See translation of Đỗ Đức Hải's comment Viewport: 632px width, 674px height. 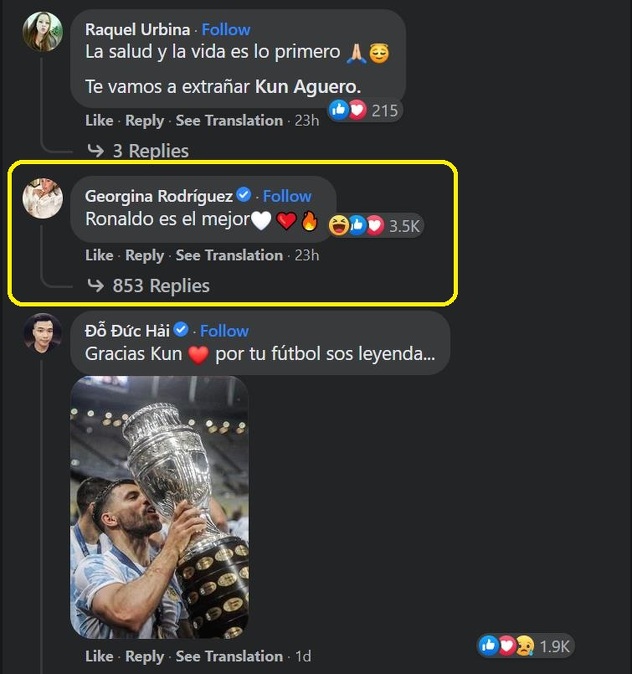(229, 657)
